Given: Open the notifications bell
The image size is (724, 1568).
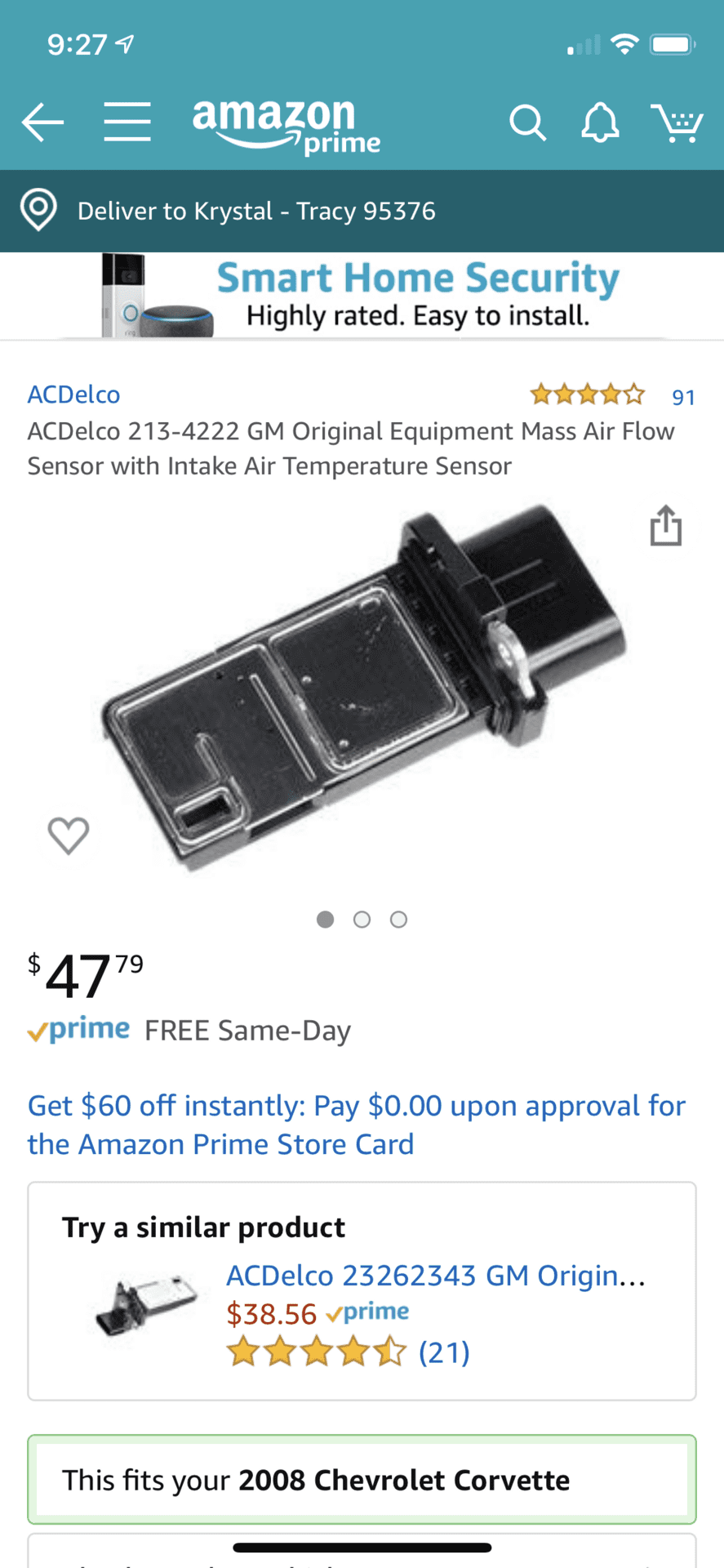Looking at the screenshot, I should [600, 123].
